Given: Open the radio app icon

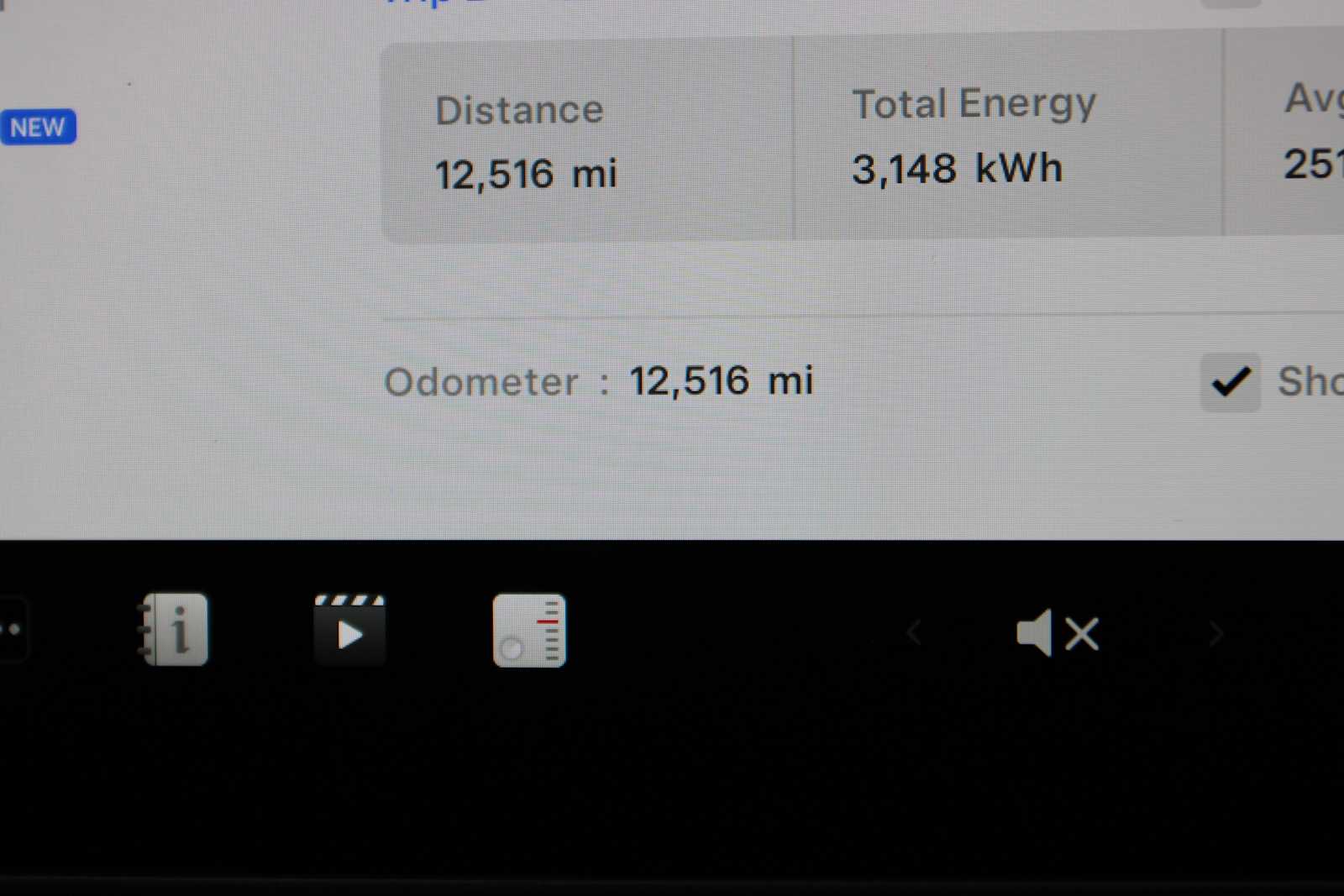Looking at the screenshot, I should point(529,631).
